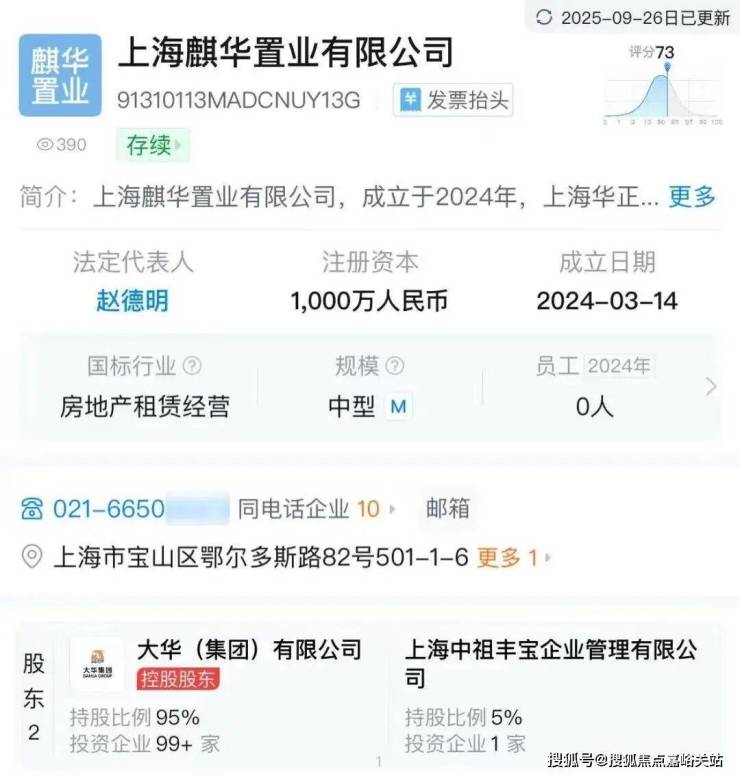Open the 邮箱 email button
The height and width of the screenshot is (776, 740).
[x=446, y=509]
